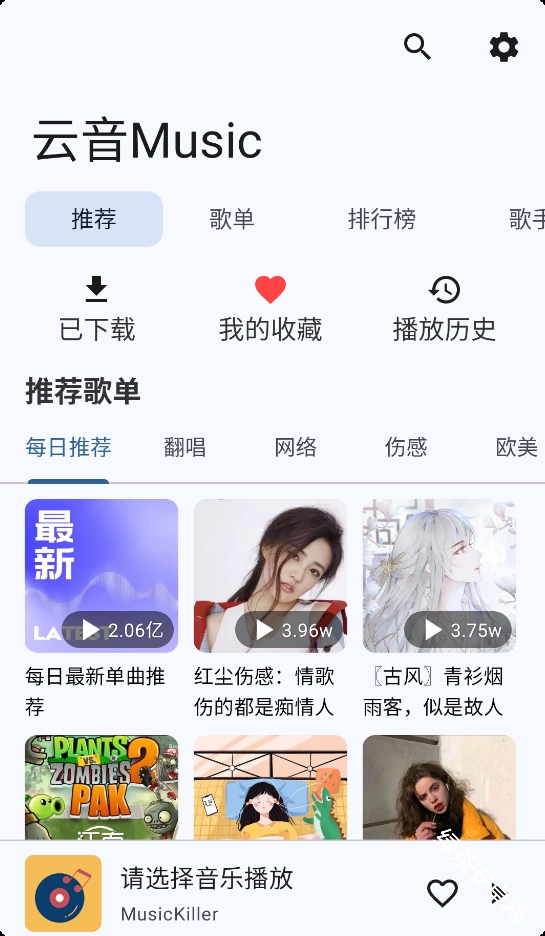
Task: Open the 每日最新单曲推荐 playlist
Action: pyautogui.click(x=101, y=608)
